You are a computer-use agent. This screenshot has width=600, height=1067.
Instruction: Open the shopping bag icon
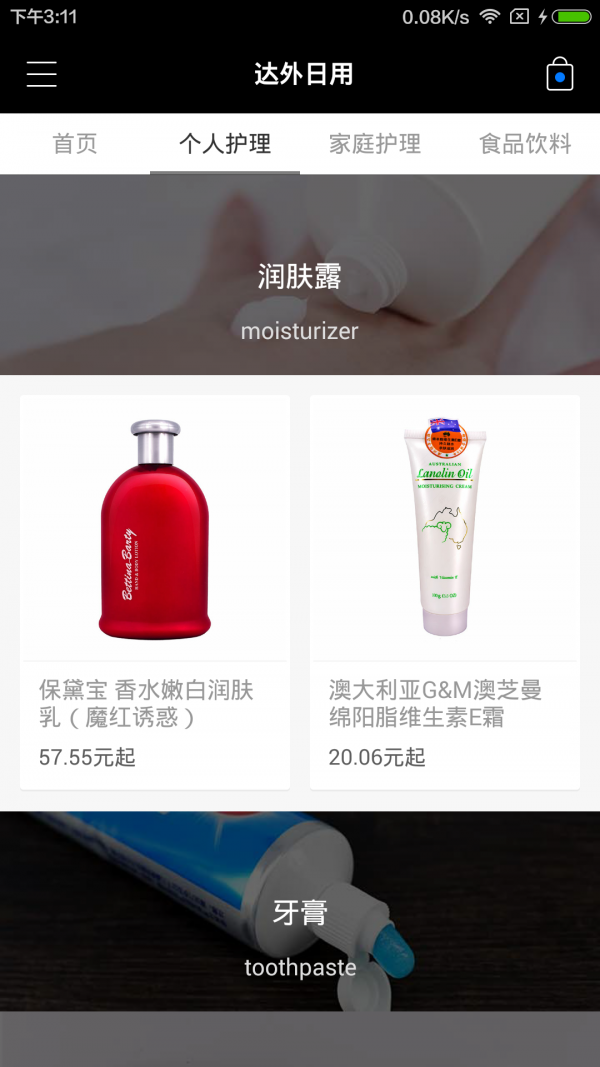pos(560,74)
